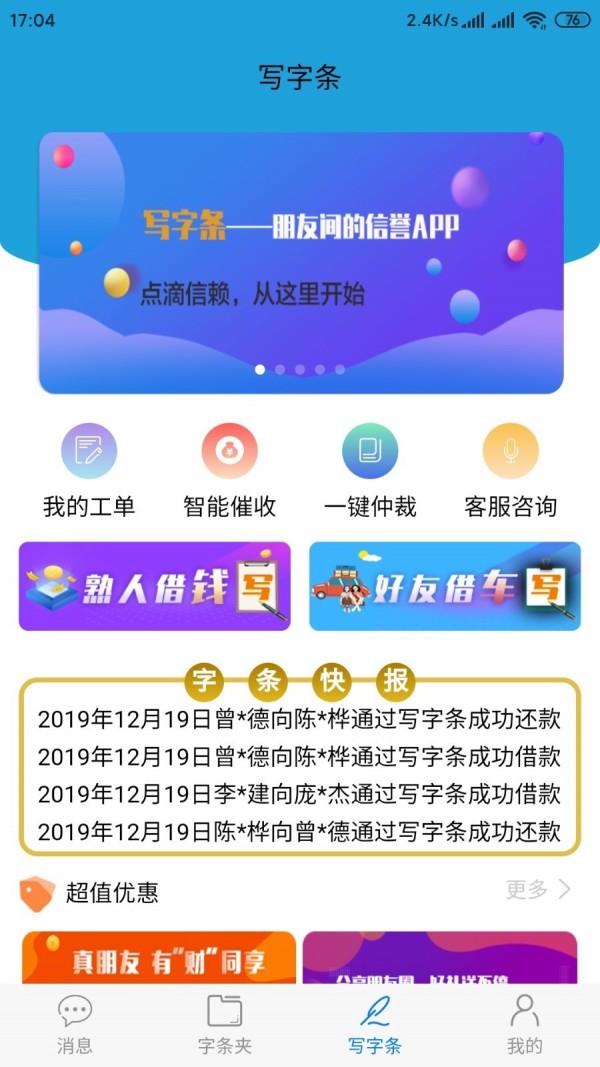This screenshot has height=1067, width=600.
Task: Switch to the 字条夹 tab
Action: (225, 1025)
